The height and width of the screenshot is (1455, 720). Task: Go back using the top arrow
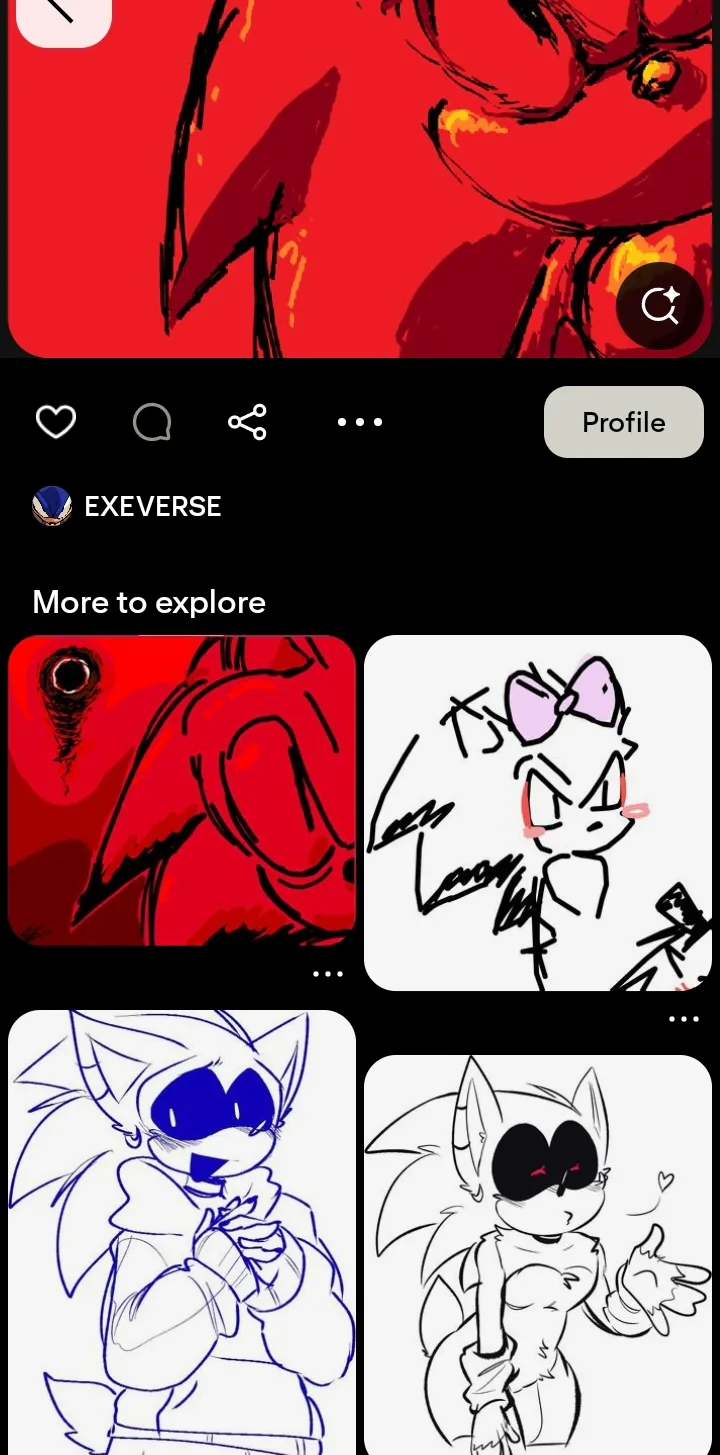pos(62,12)
